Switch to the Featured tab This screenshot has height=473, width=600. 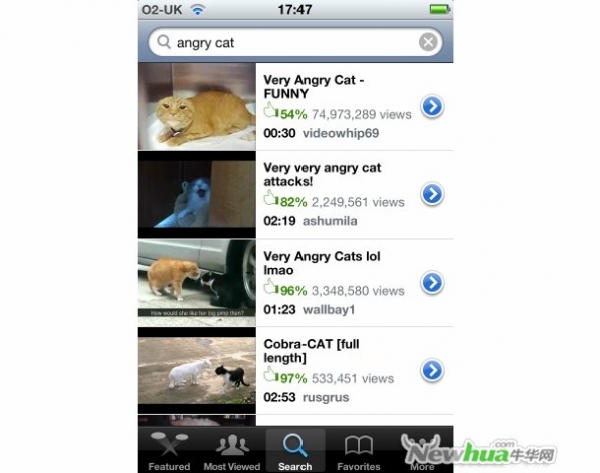[169, 451]
